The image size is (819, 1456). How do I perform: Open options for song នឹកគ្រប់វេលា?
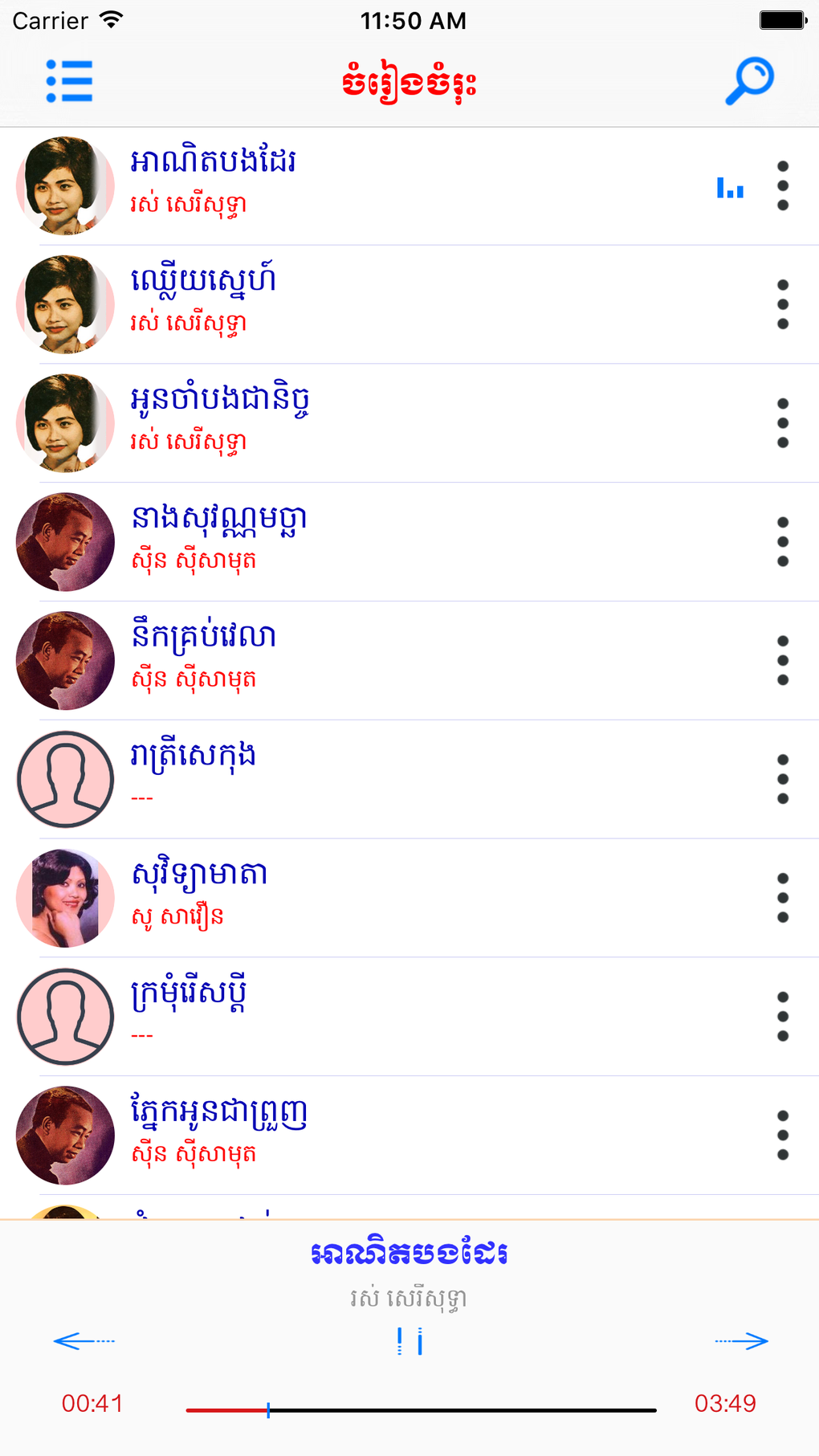click(783, 661)
